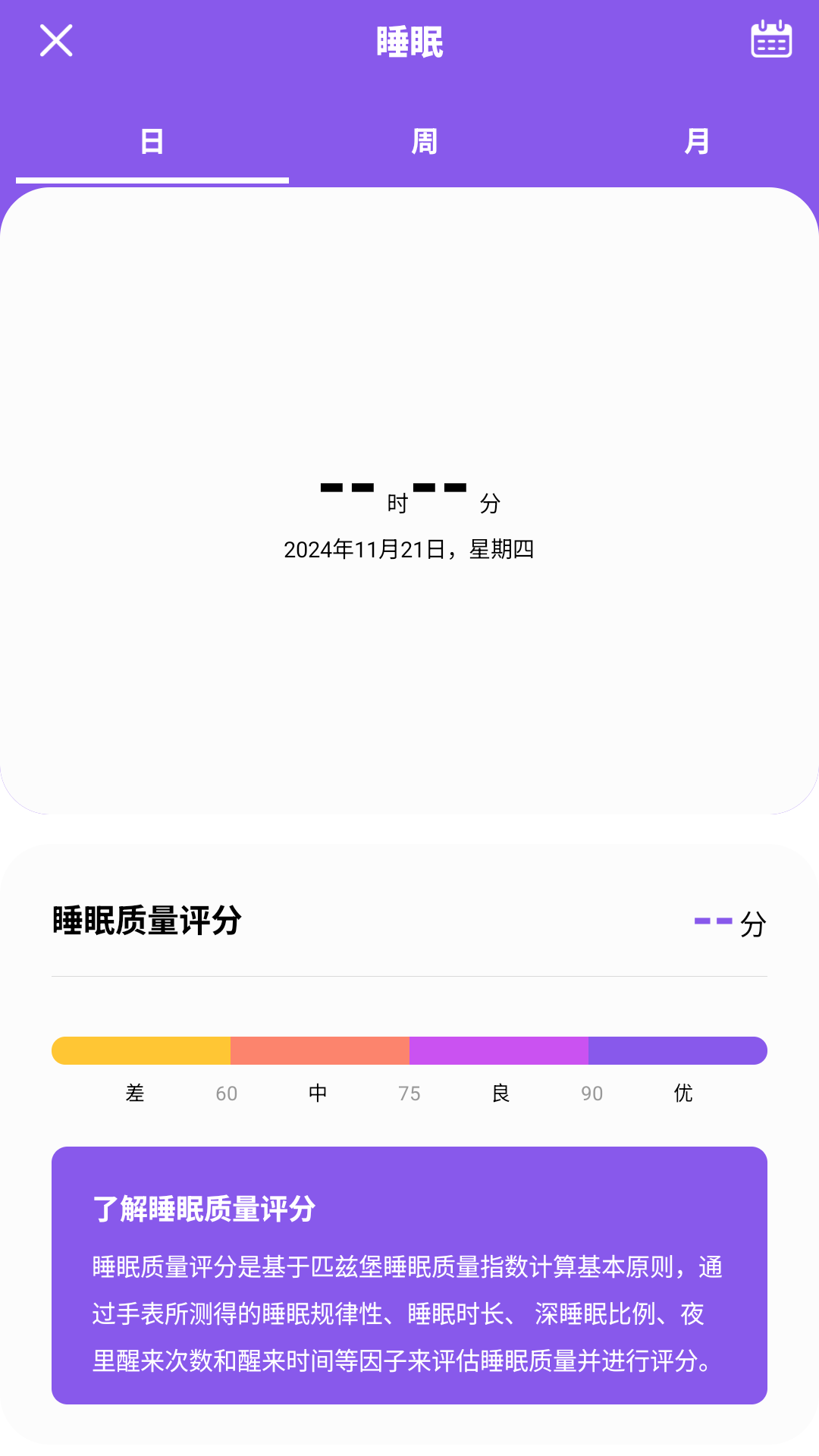Tap the 中 label on the score scale

(318, 1093)
